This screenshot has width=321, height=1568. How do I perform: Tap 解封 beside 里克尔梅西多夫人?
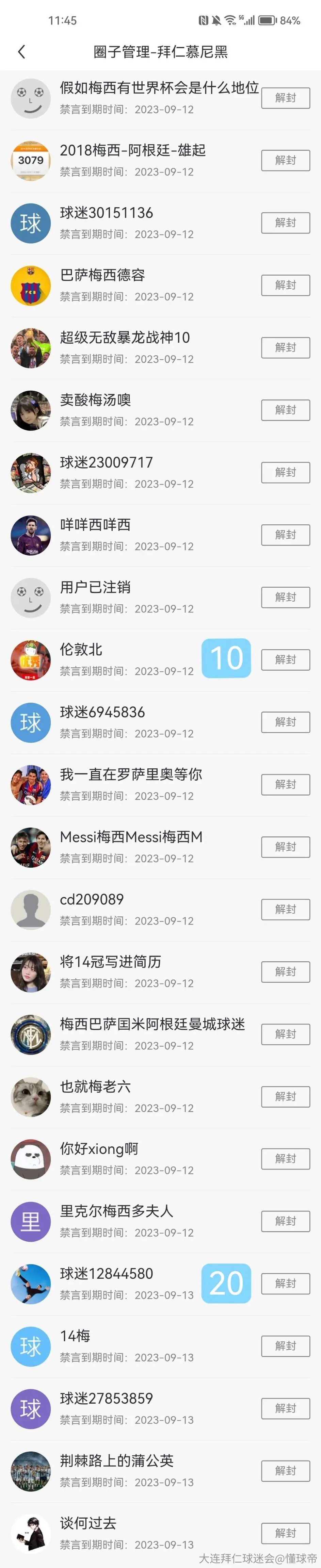coord(286,1221)
